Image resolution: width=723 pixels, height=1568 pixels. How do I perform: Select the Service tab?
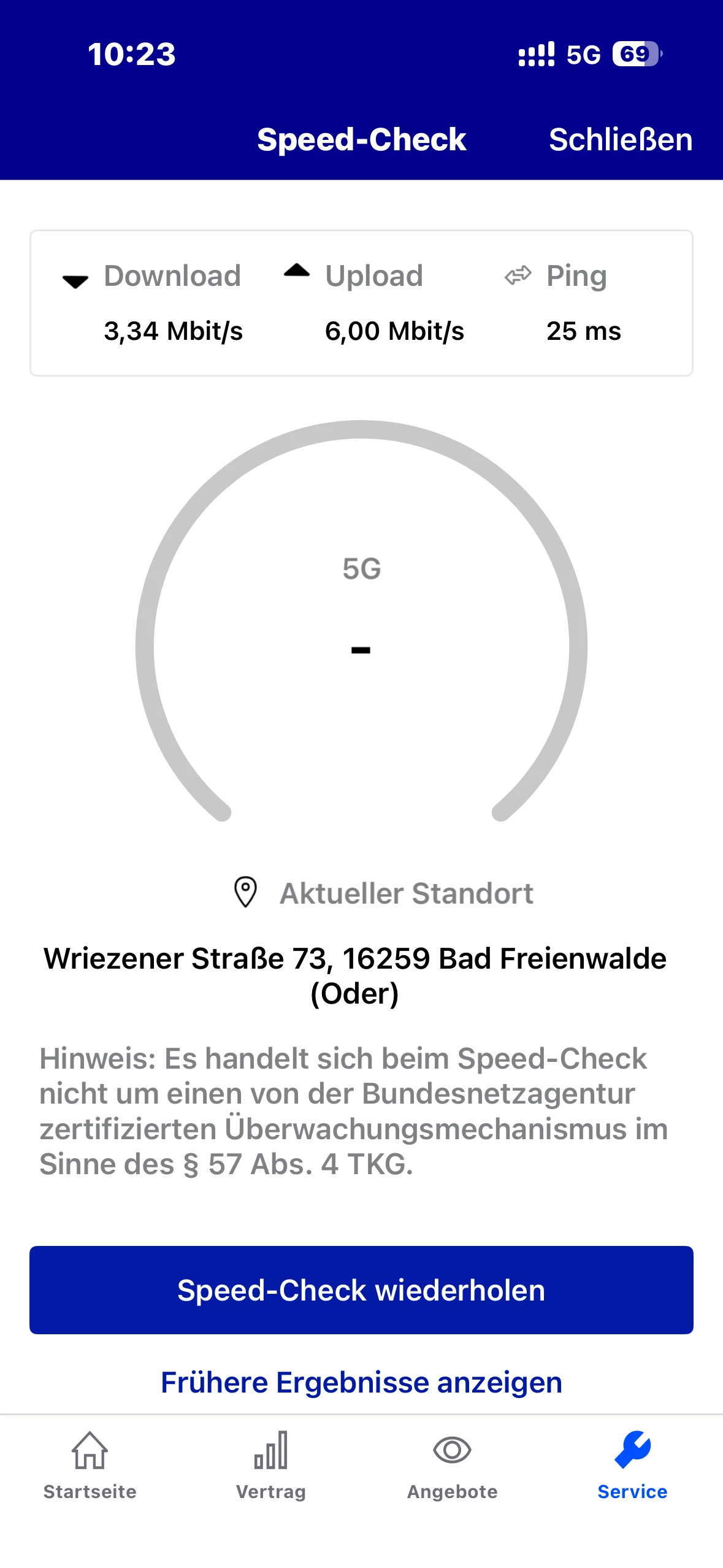click(x=632, y=1465)
